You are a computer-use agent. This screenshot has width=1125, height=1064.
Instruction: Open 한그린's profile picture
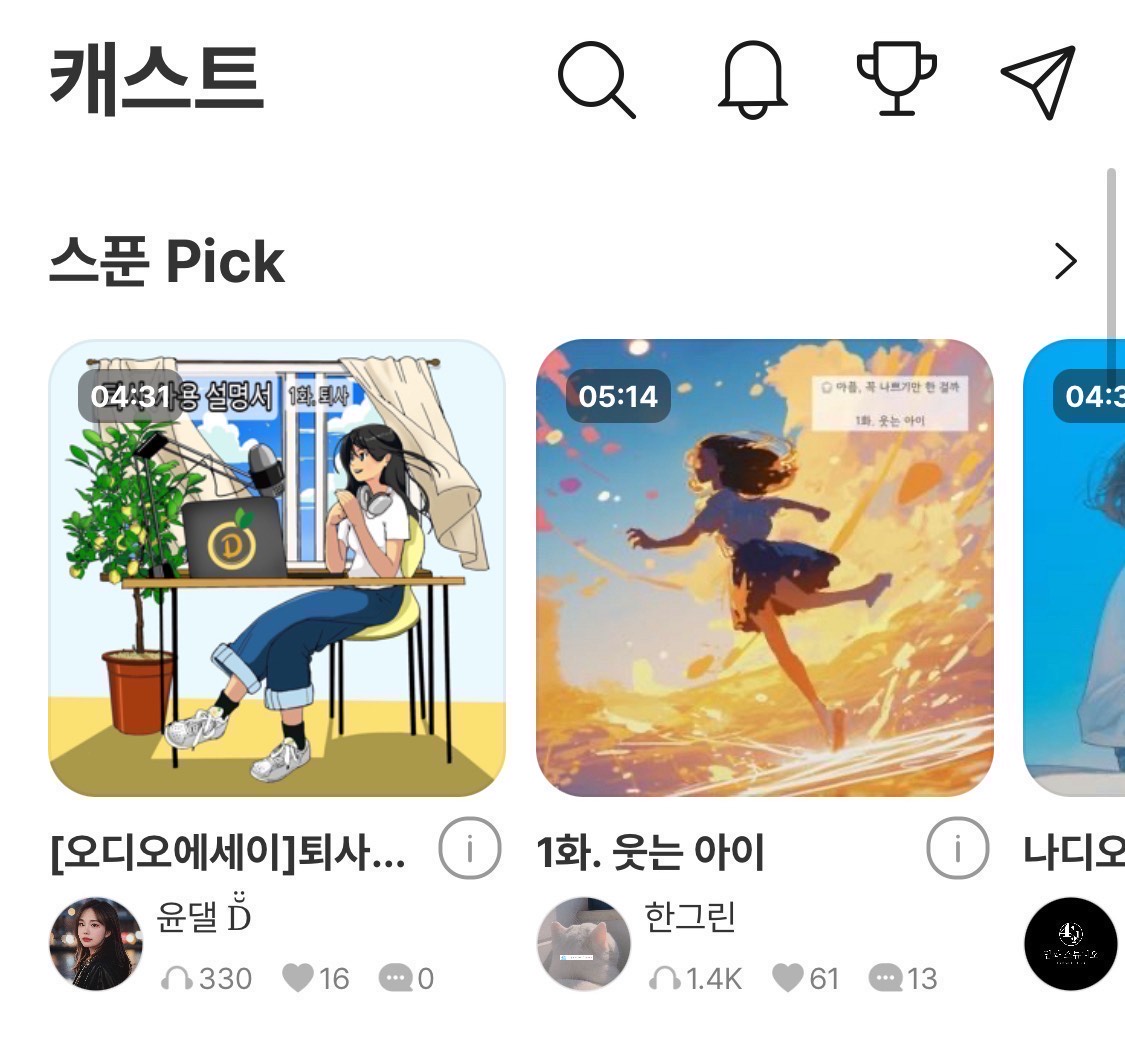(584, 944)
